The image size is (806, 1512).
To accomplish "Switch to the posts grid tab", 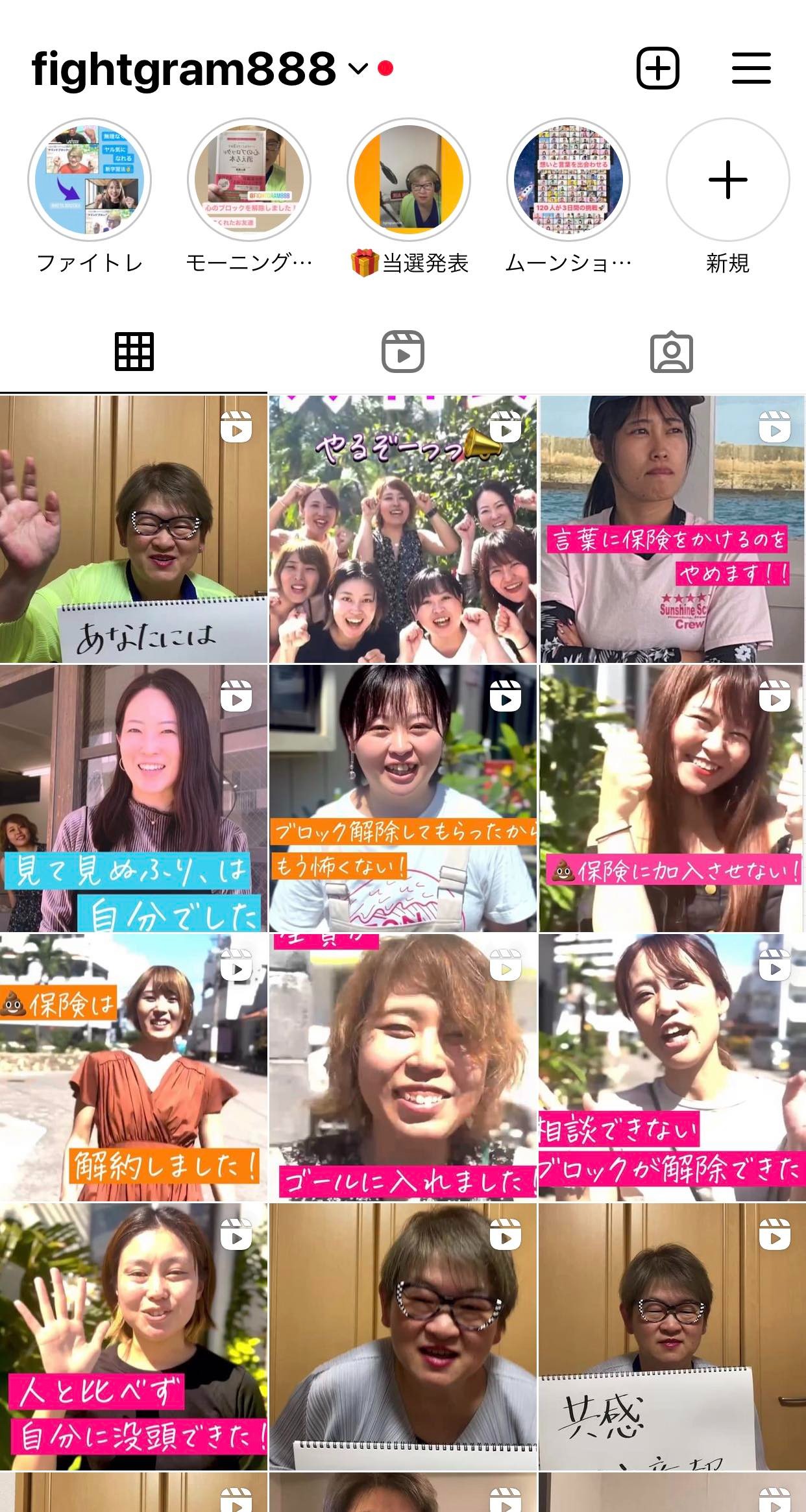I will 134,352.
